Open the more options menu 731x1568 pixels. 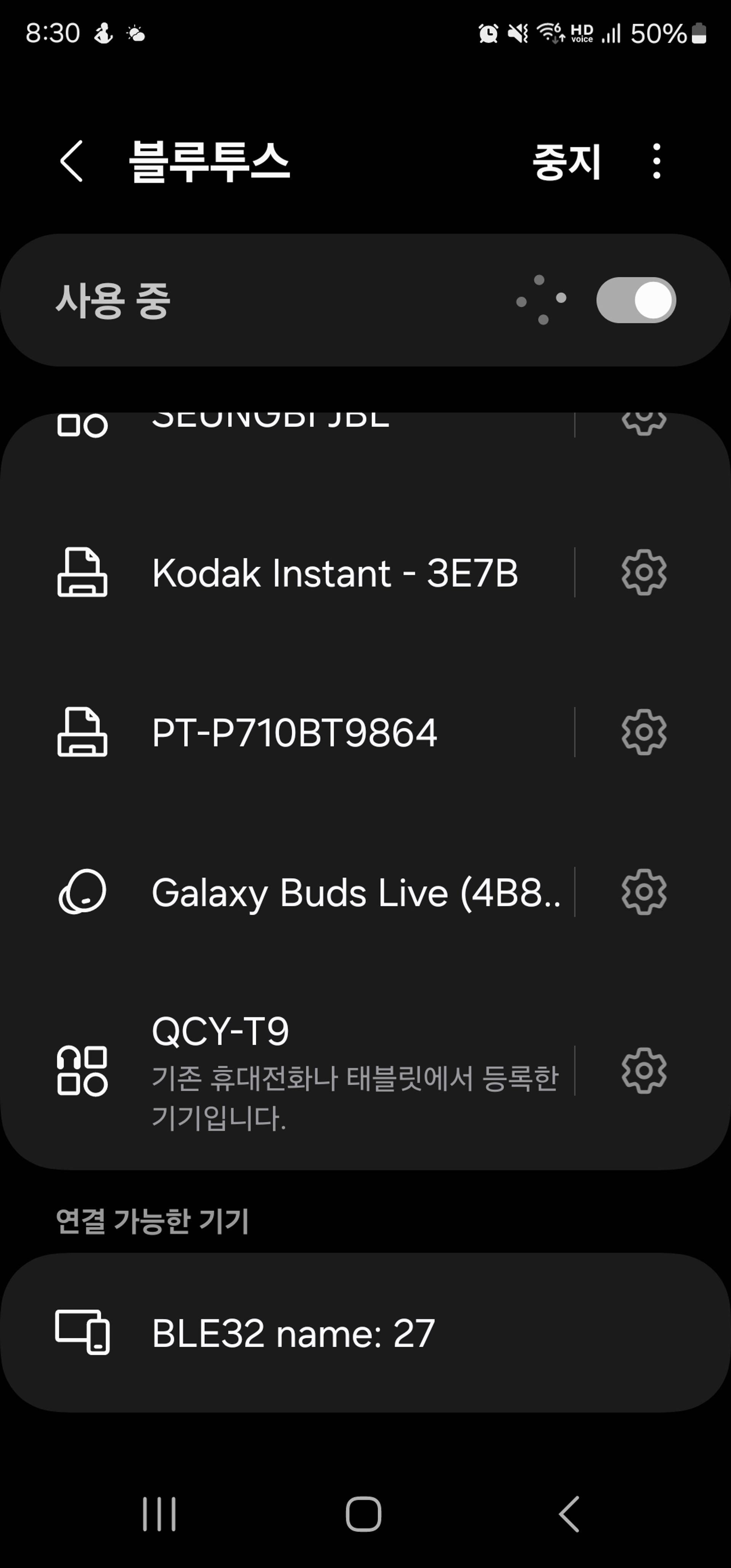(x=656, y=162)
